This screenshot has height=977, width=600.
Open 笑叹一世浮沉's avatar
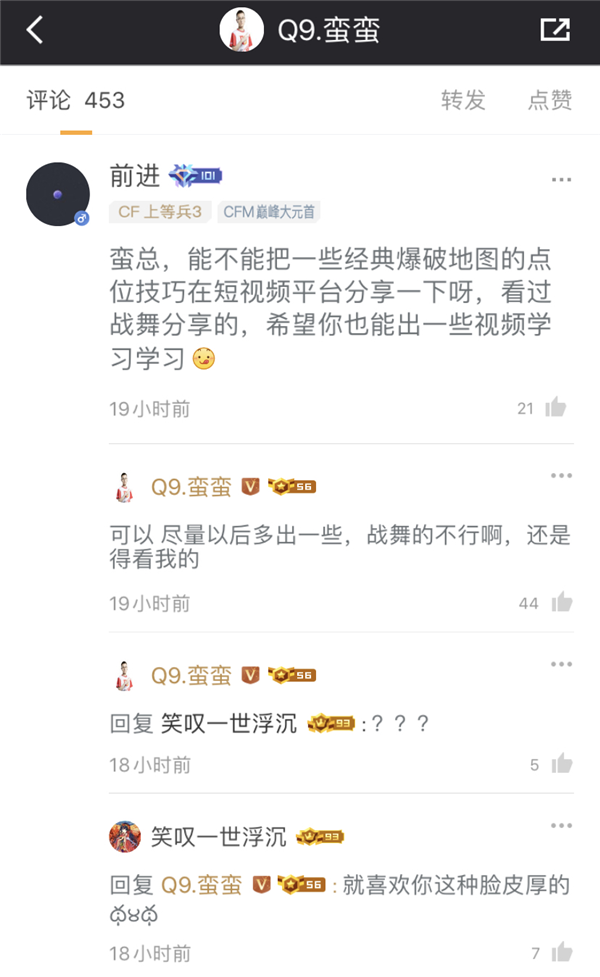(125, 836)
